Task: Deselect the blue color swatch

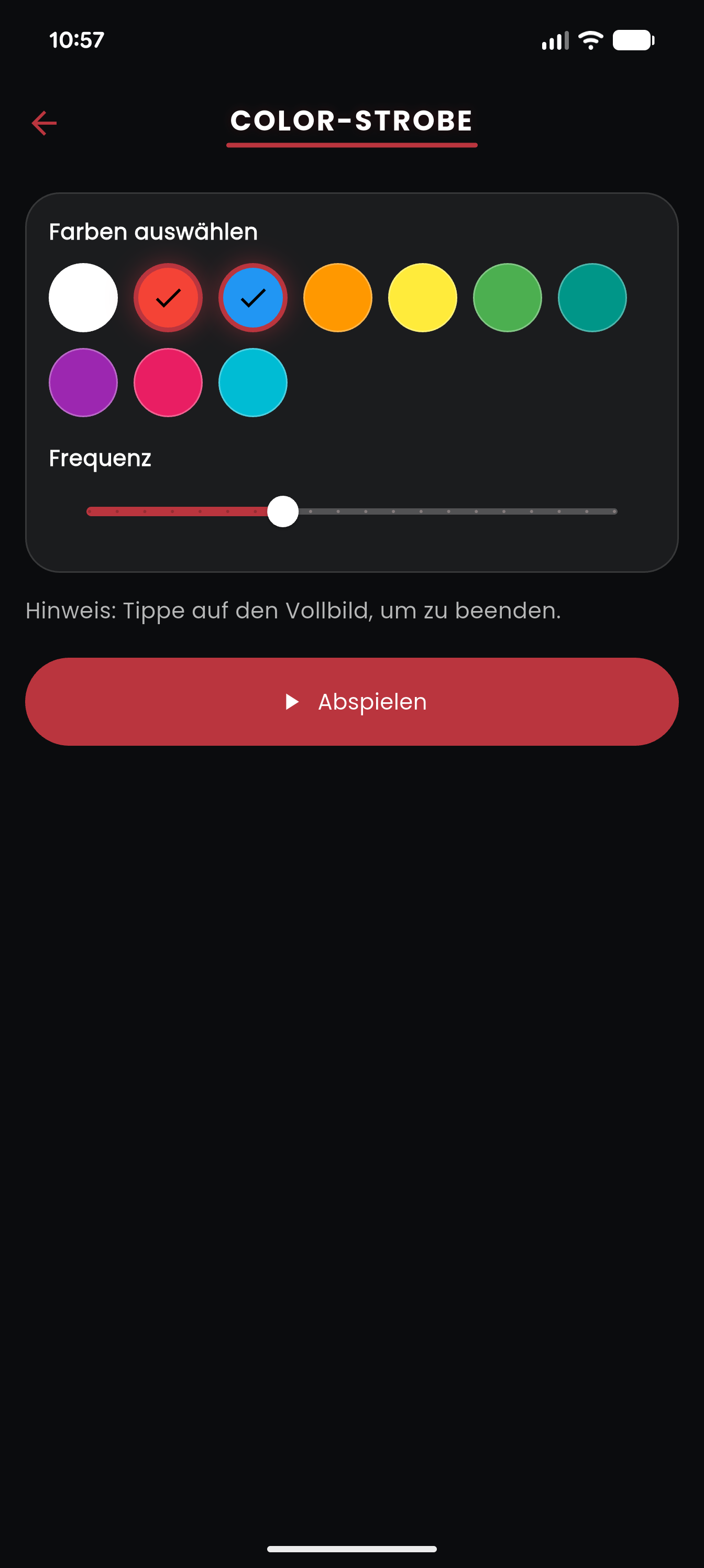Action: click(x=252, y=298)
